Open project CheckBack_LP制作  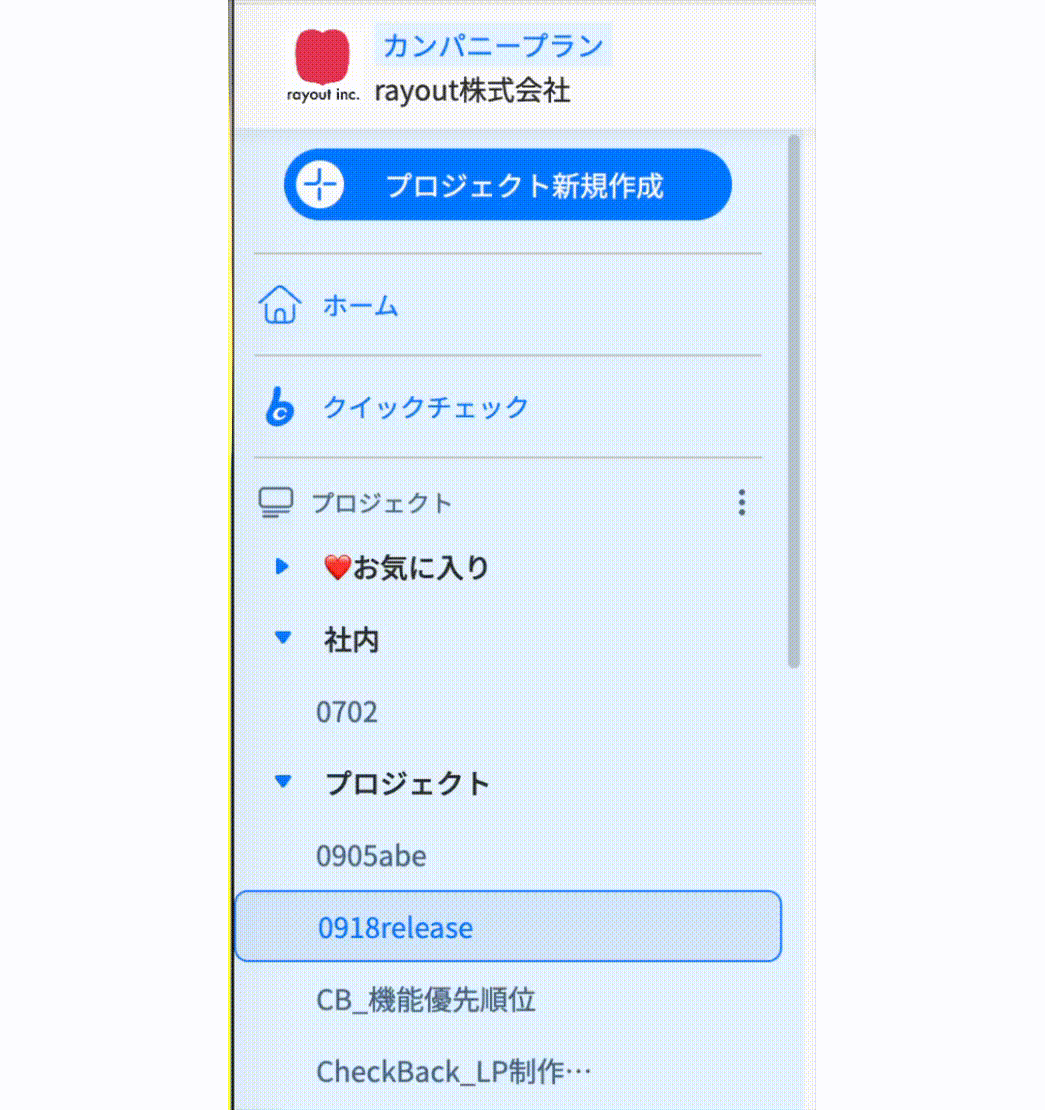point(454,1072)
